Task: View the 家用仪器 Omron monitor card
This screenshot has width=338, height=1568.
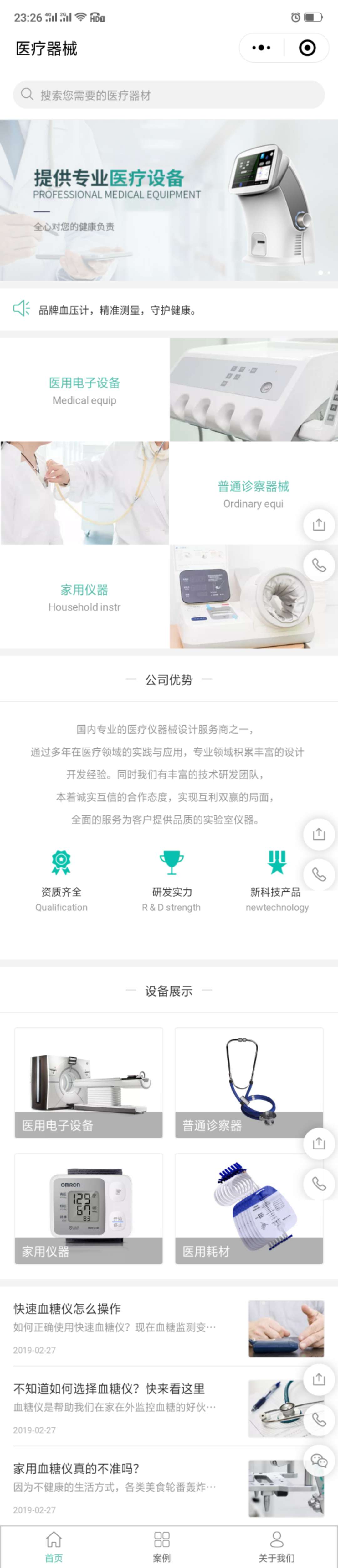Action: pyautogui.click(x=89, y=1209)
